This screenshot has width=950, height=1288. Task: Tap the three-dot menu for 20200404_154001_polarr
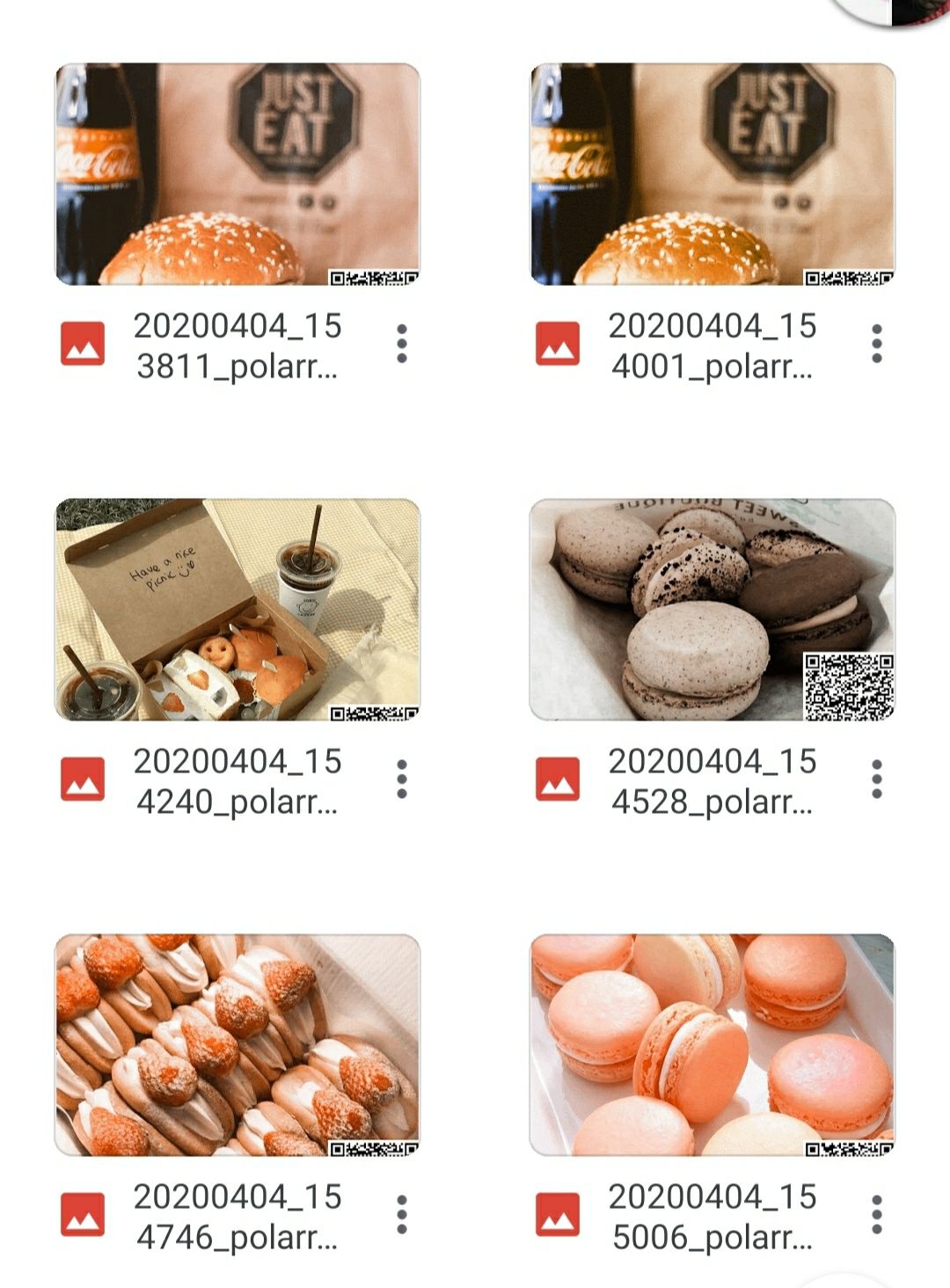(x=876, y=344)
